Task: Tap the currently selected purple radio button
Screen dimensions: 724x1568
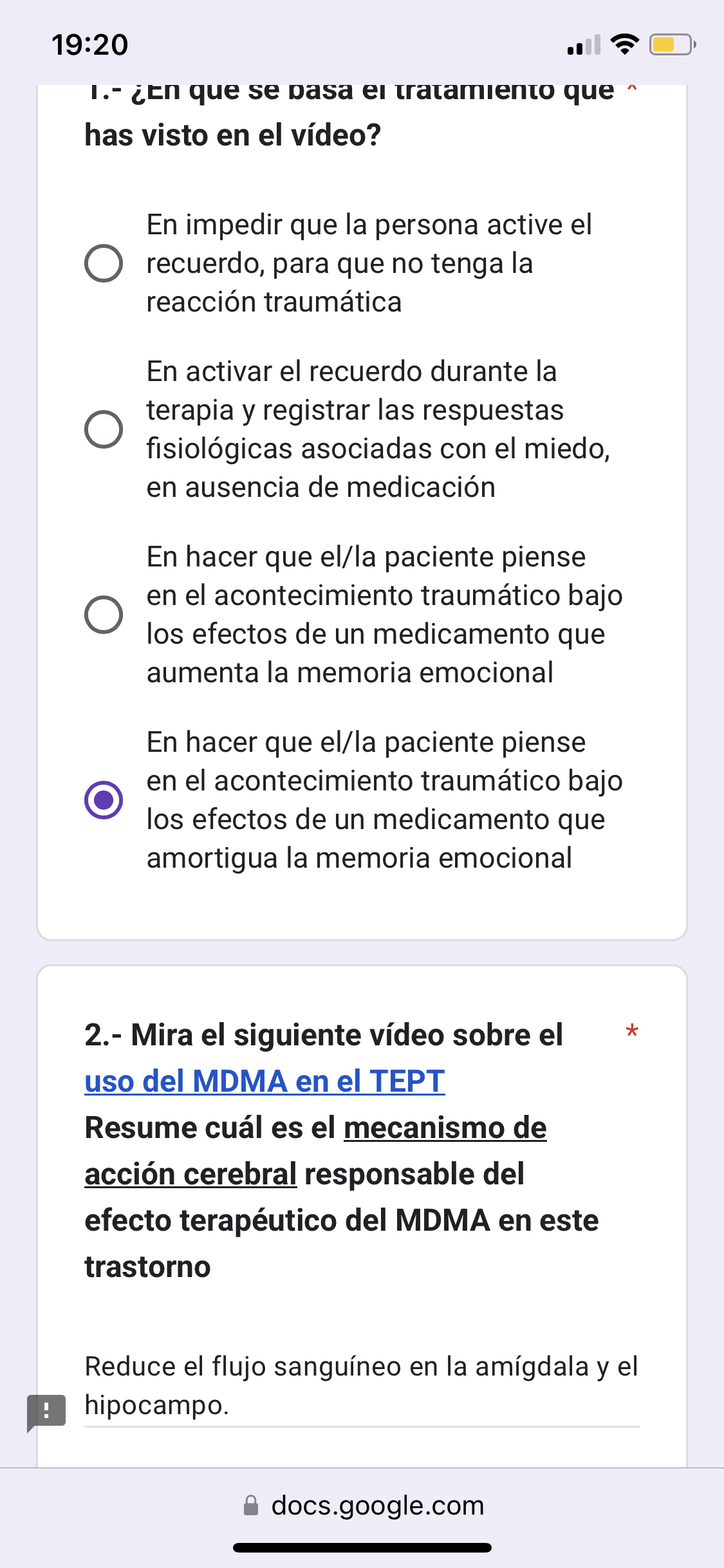Action: 103,800
